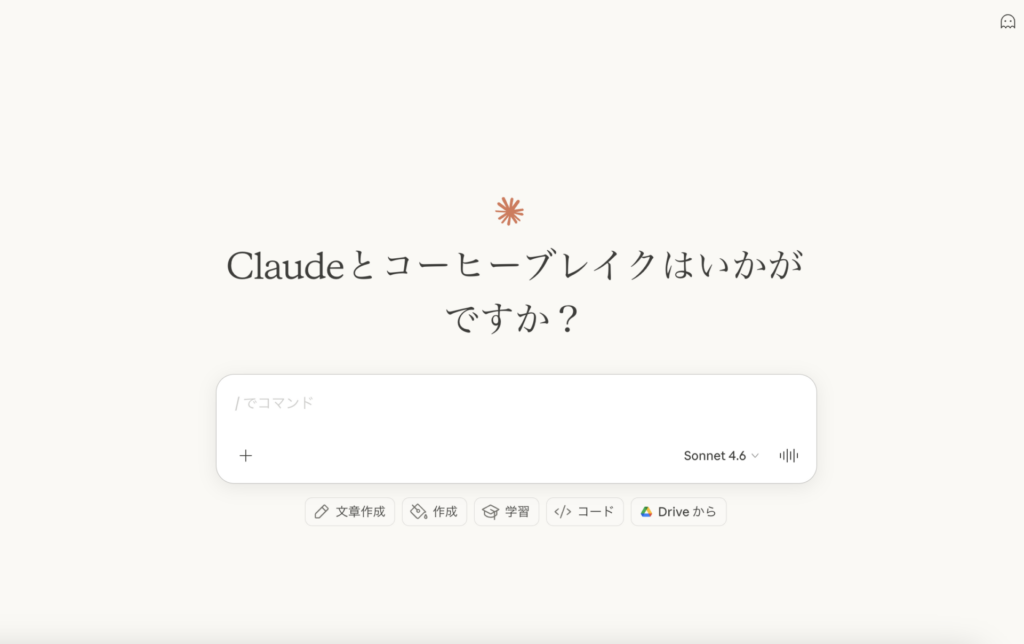Select the 文章作成 chip

[350, 512]
